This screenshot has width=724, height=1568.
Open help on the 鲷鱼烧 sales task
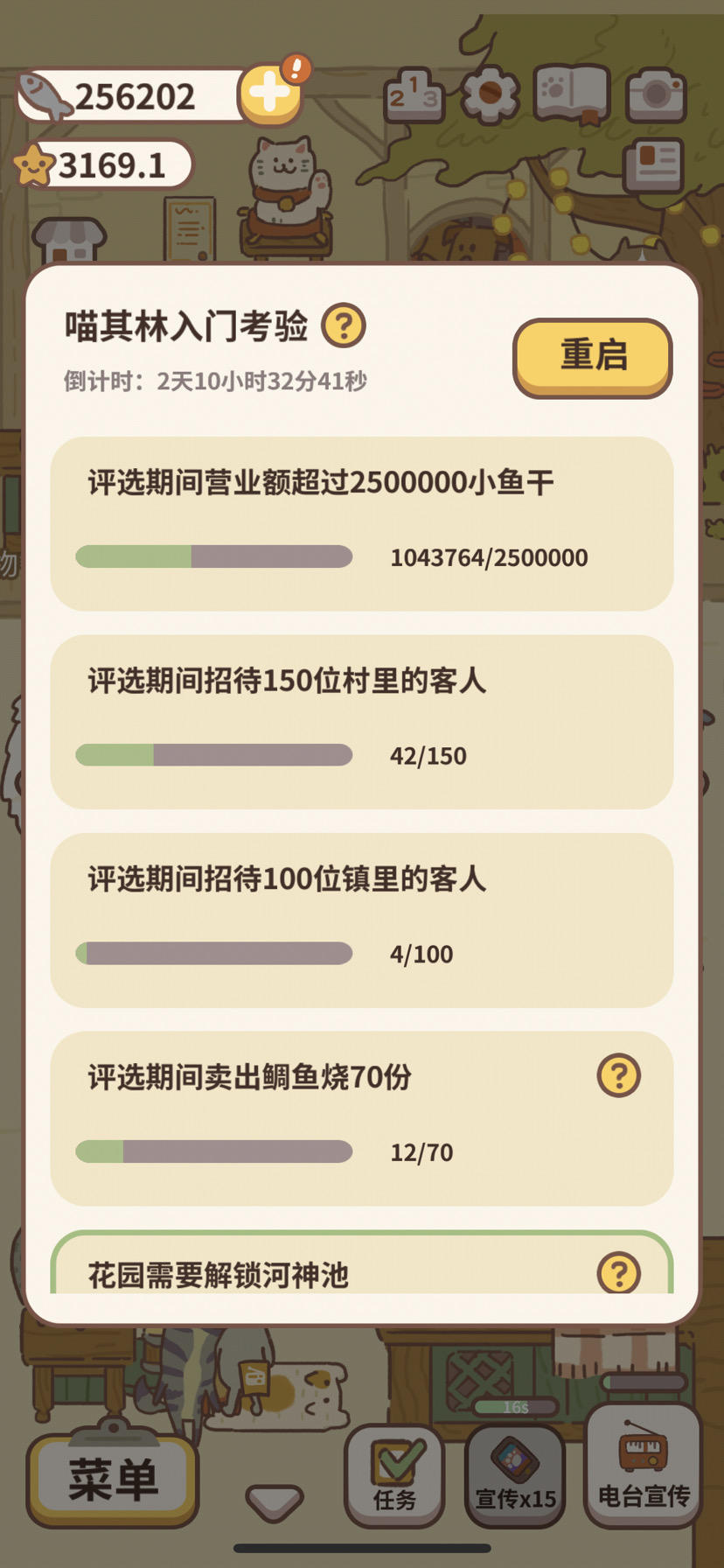619,1073
